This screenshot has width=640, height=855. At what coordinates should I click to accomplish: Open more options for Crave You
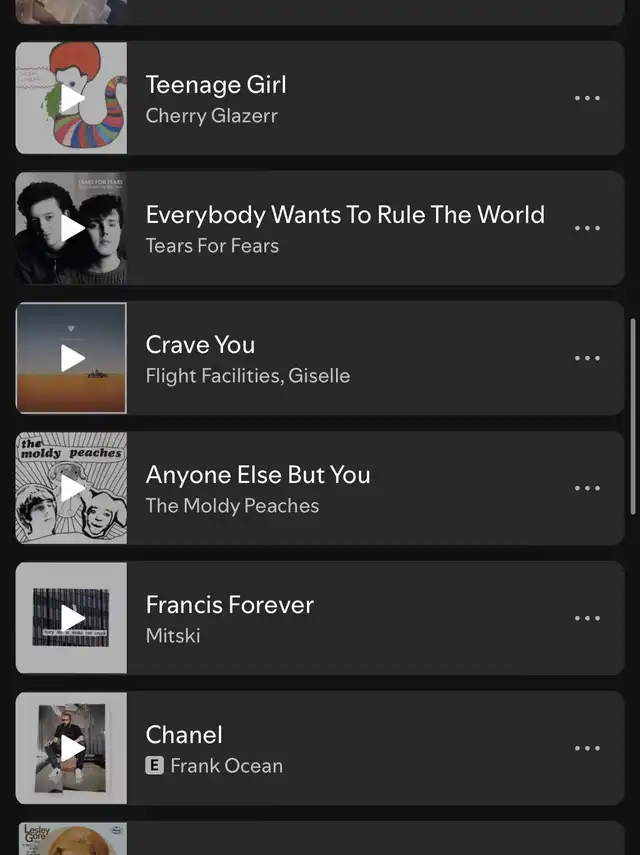point(587,358)
